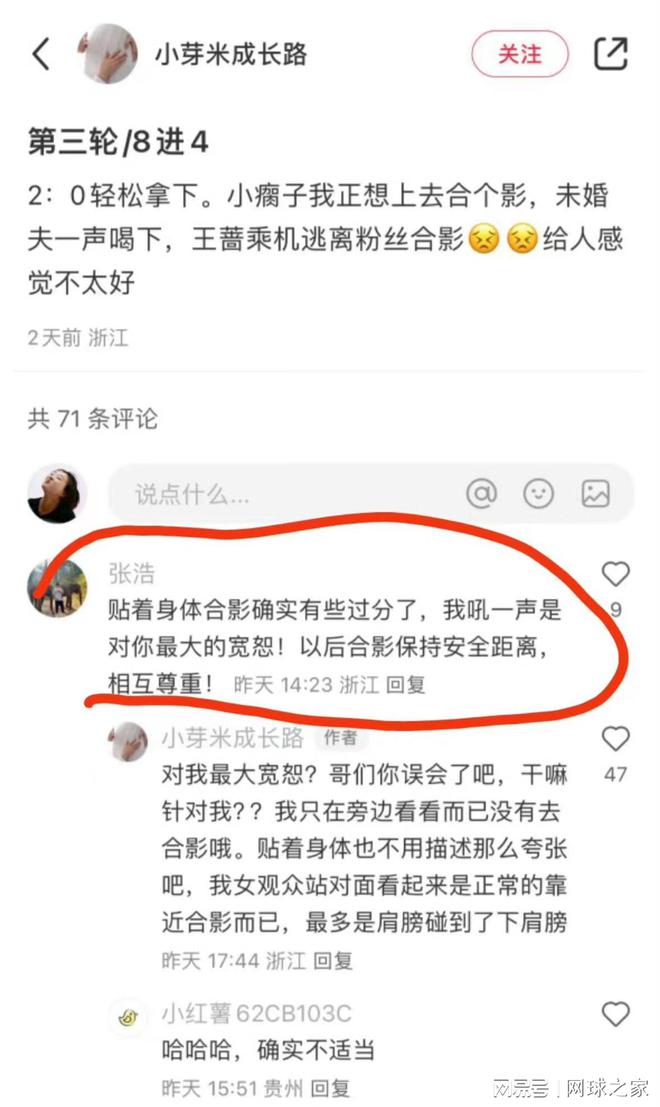Share this post using the share icon
660x1107 pixels.
click(611, 54)
